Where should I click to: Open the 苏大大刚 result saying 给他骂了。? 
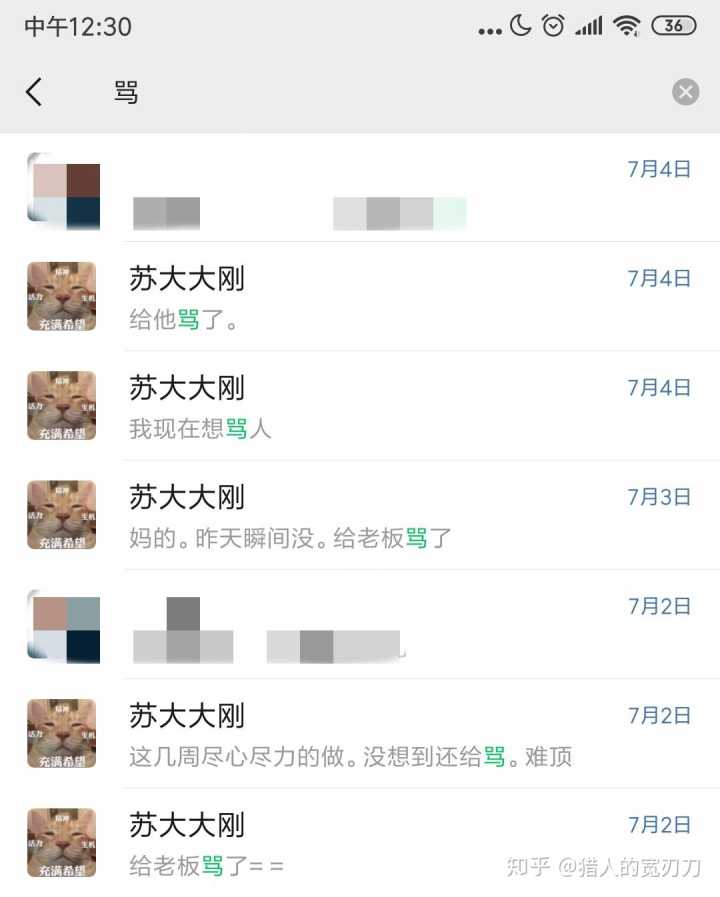click(400, 297)
